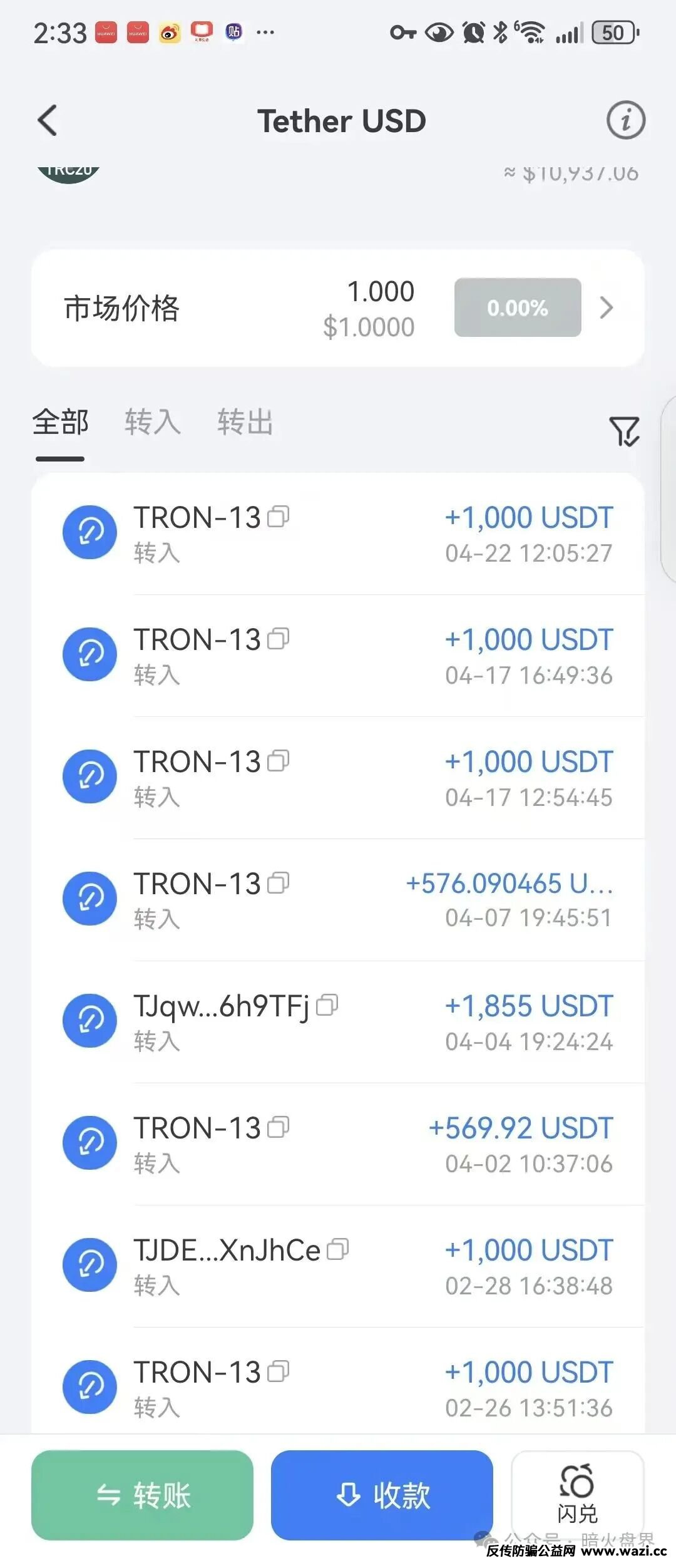
Task: Tap the 收款 receive button
Action: [382, 1495]
